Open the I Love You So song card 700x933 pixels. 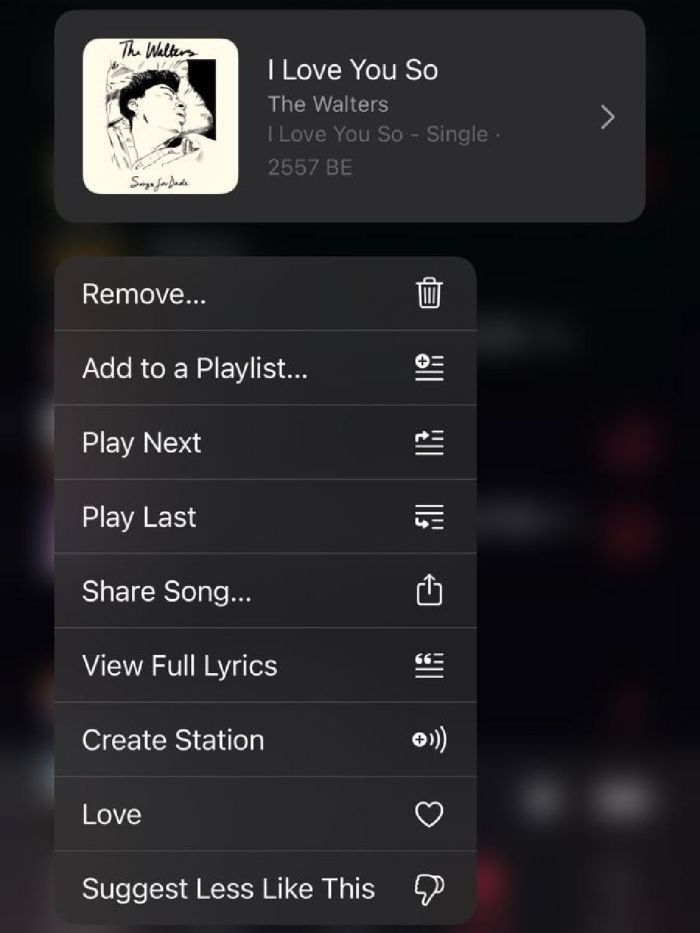[350, 116]
